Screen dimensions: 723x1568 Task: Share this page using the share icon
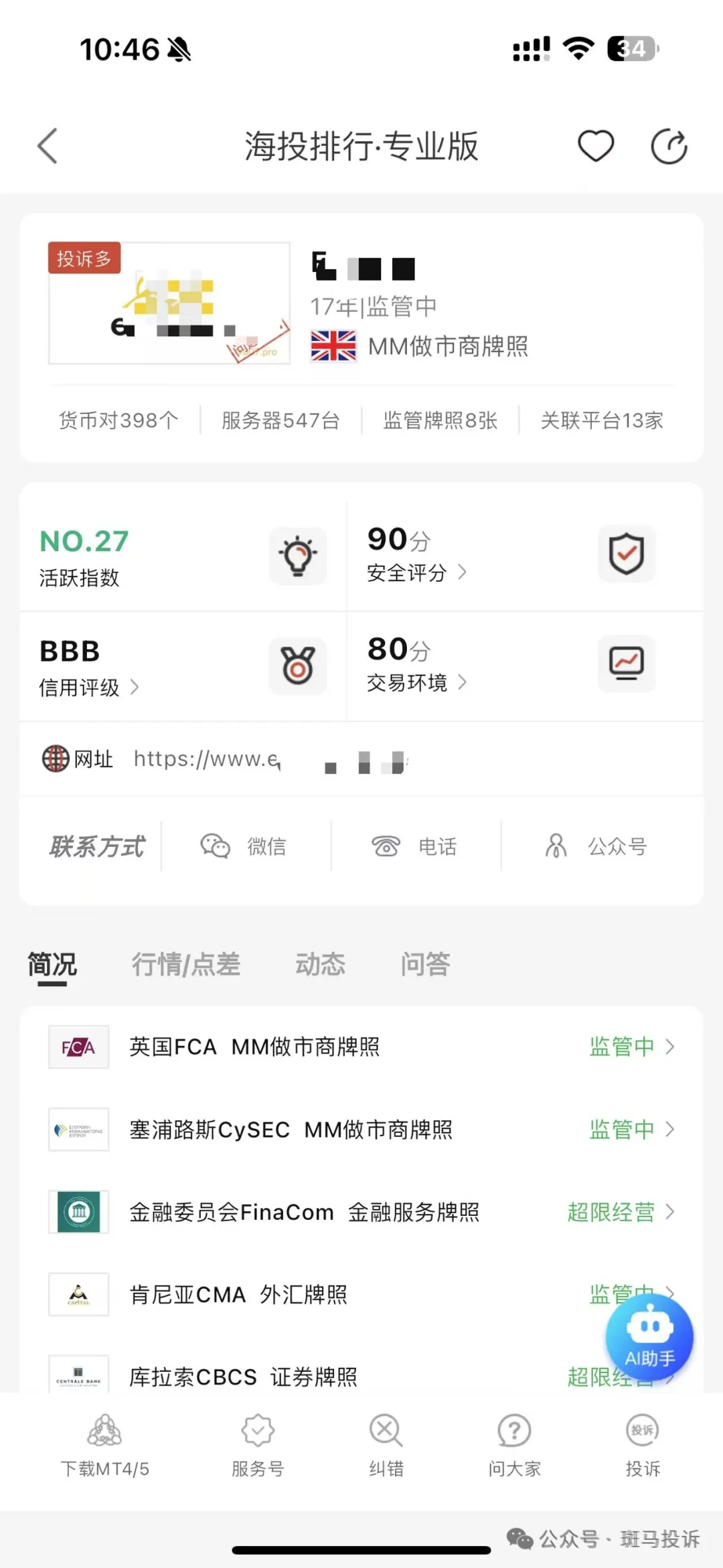(x=669, y=146)
